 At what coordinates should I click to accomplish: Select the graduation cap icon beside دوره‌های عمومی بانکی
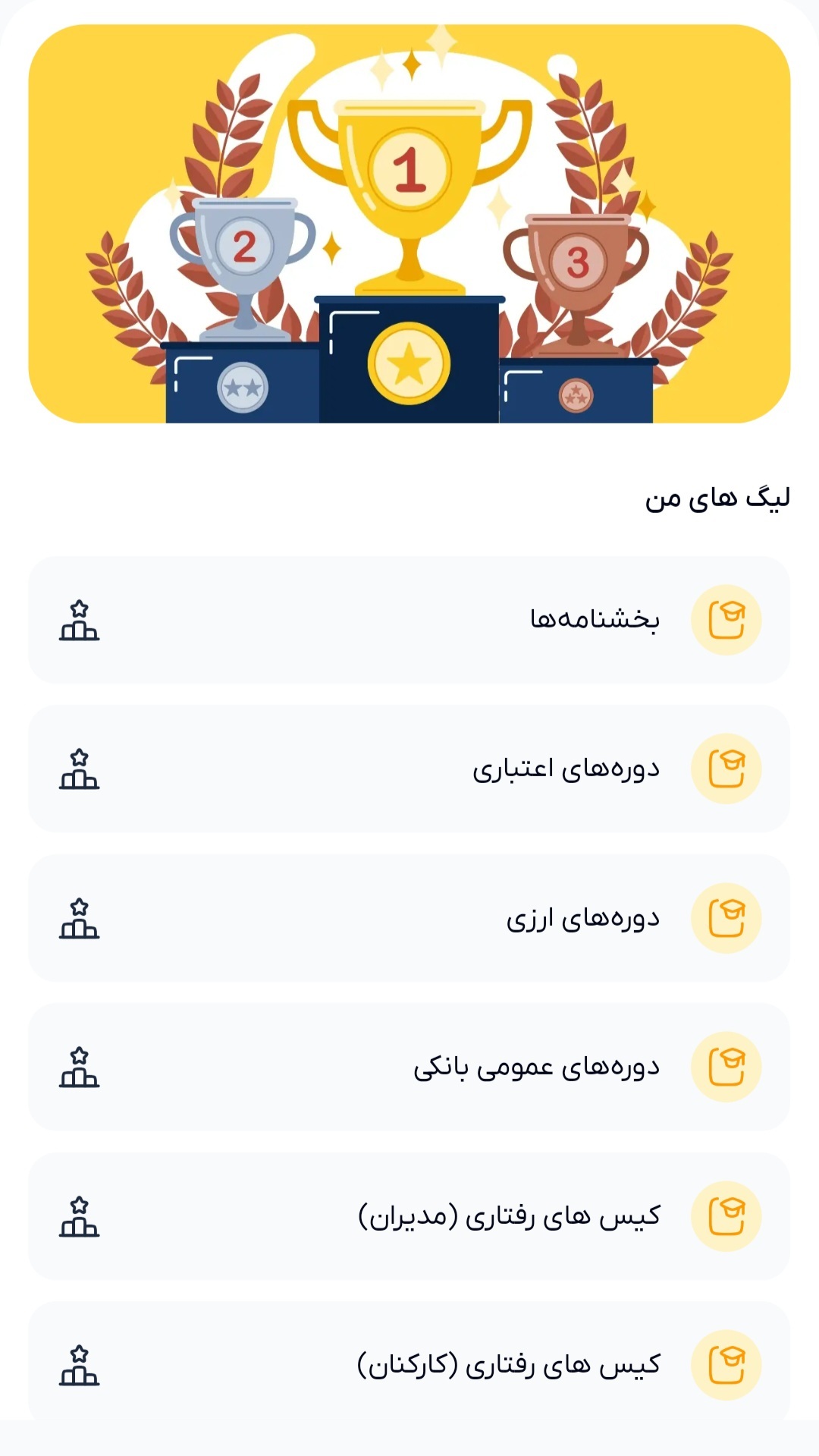coord(727,1067)
